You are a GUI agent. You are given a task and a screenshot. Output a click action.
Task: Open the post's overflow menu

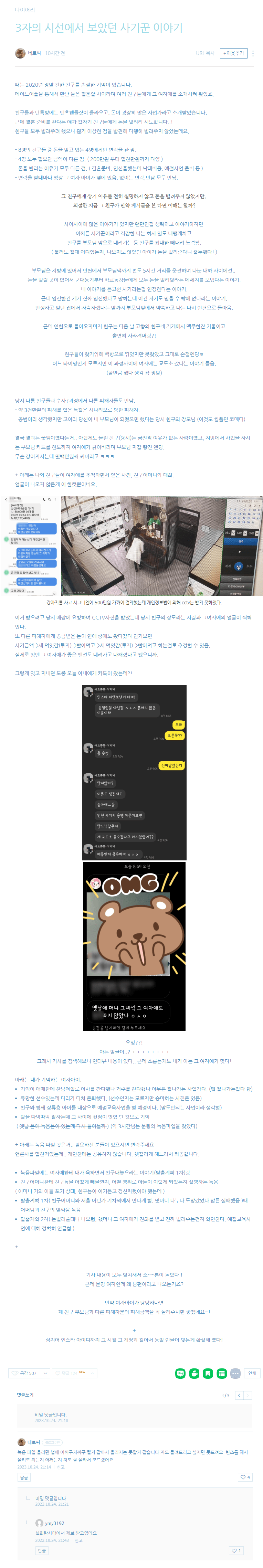(x=253, y=54)
